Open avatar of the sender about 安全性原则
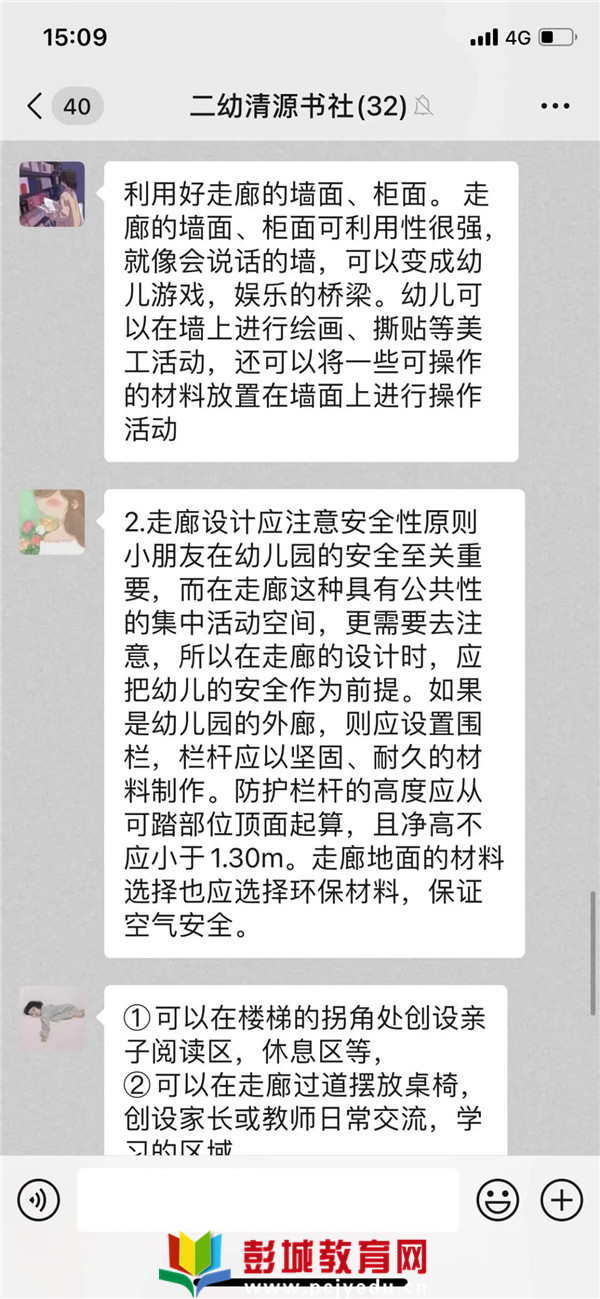 pos(52,522)
